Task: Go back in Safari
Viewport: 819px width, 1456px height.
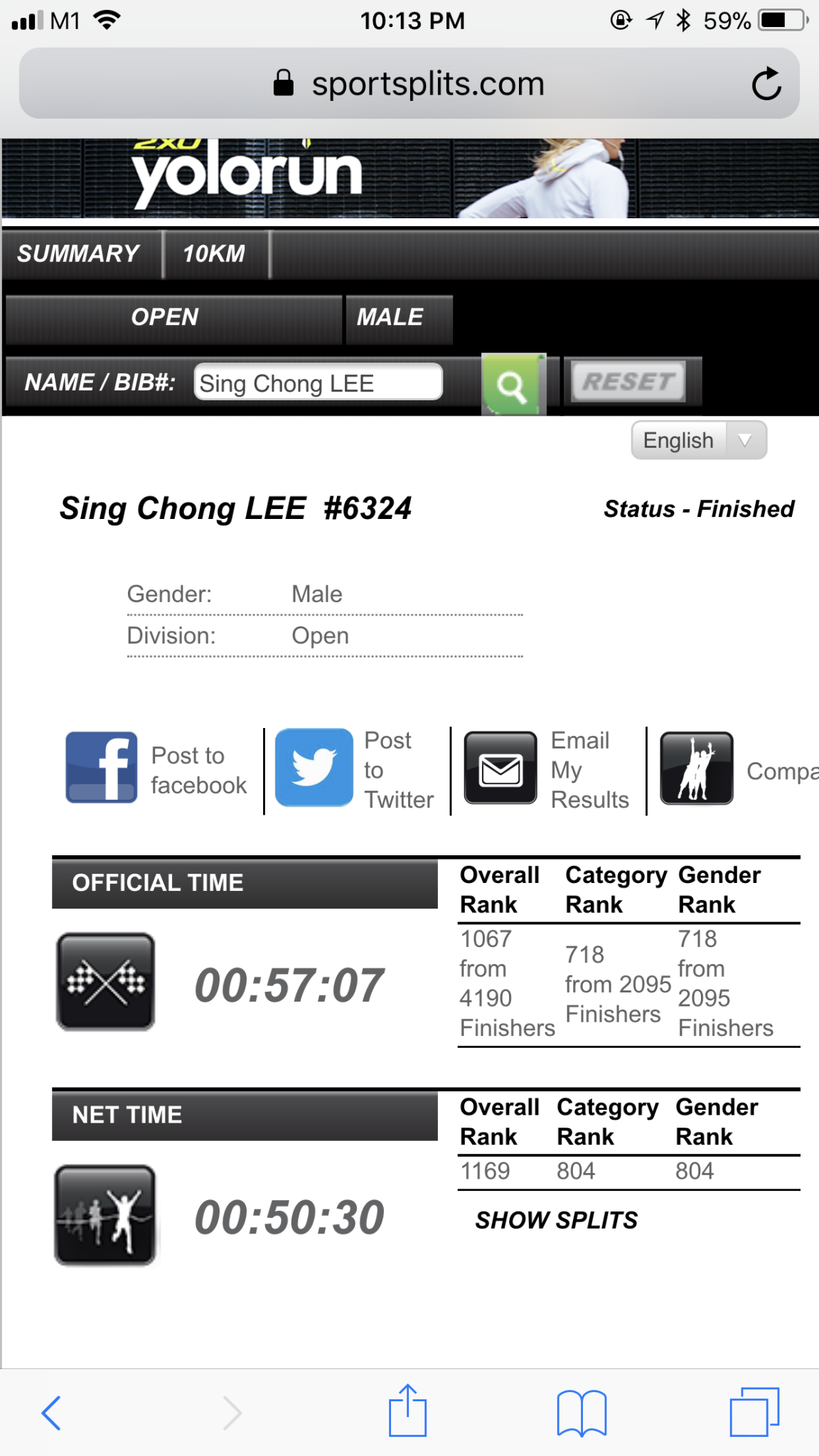Action: point(51,1412)
